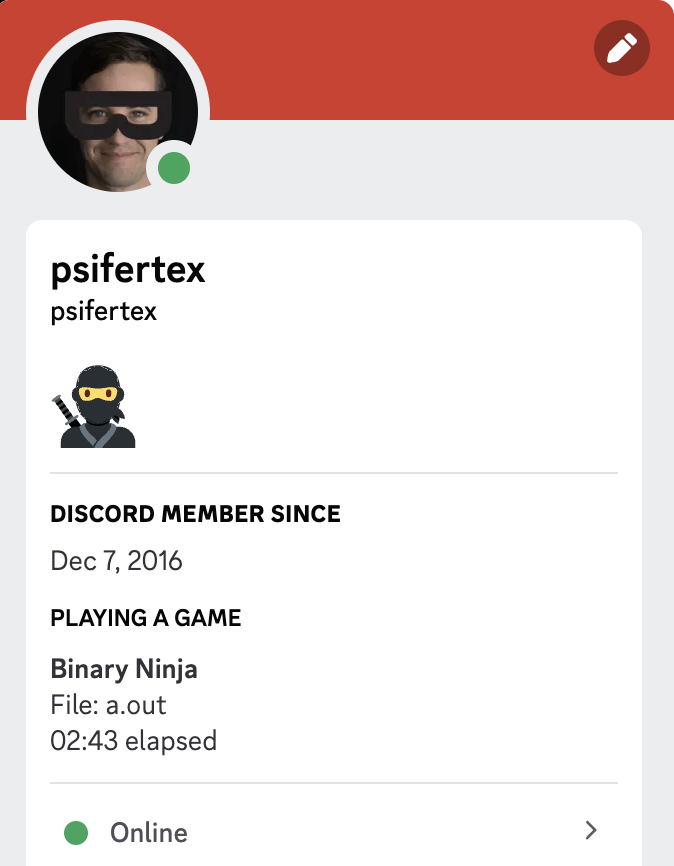Open the Online status row
Image resolution: width=674 pixels, height=866 pixels.
coord(333,832)
